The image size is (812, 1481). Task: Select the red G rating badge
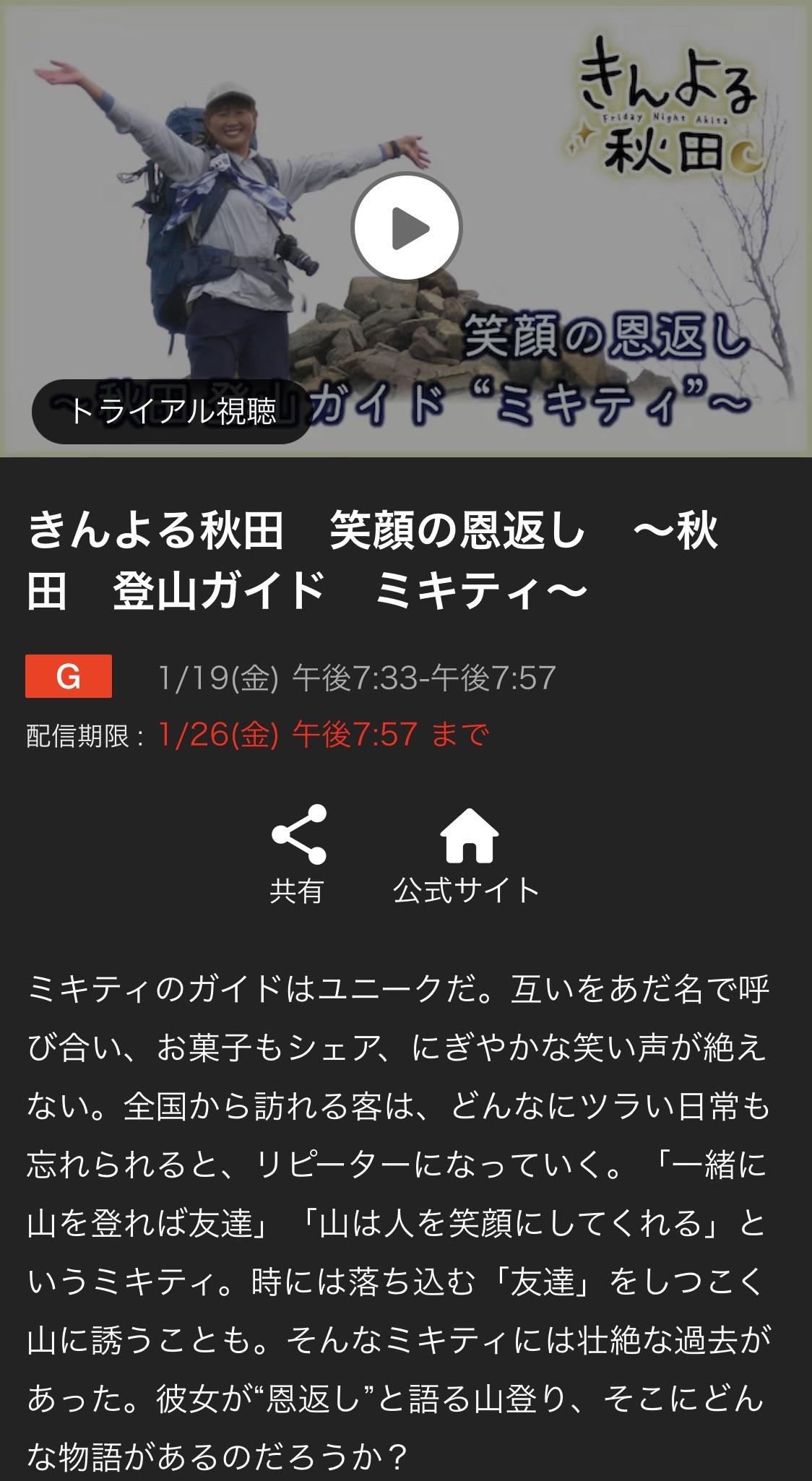pyautogui.click(x=69, y=678)
